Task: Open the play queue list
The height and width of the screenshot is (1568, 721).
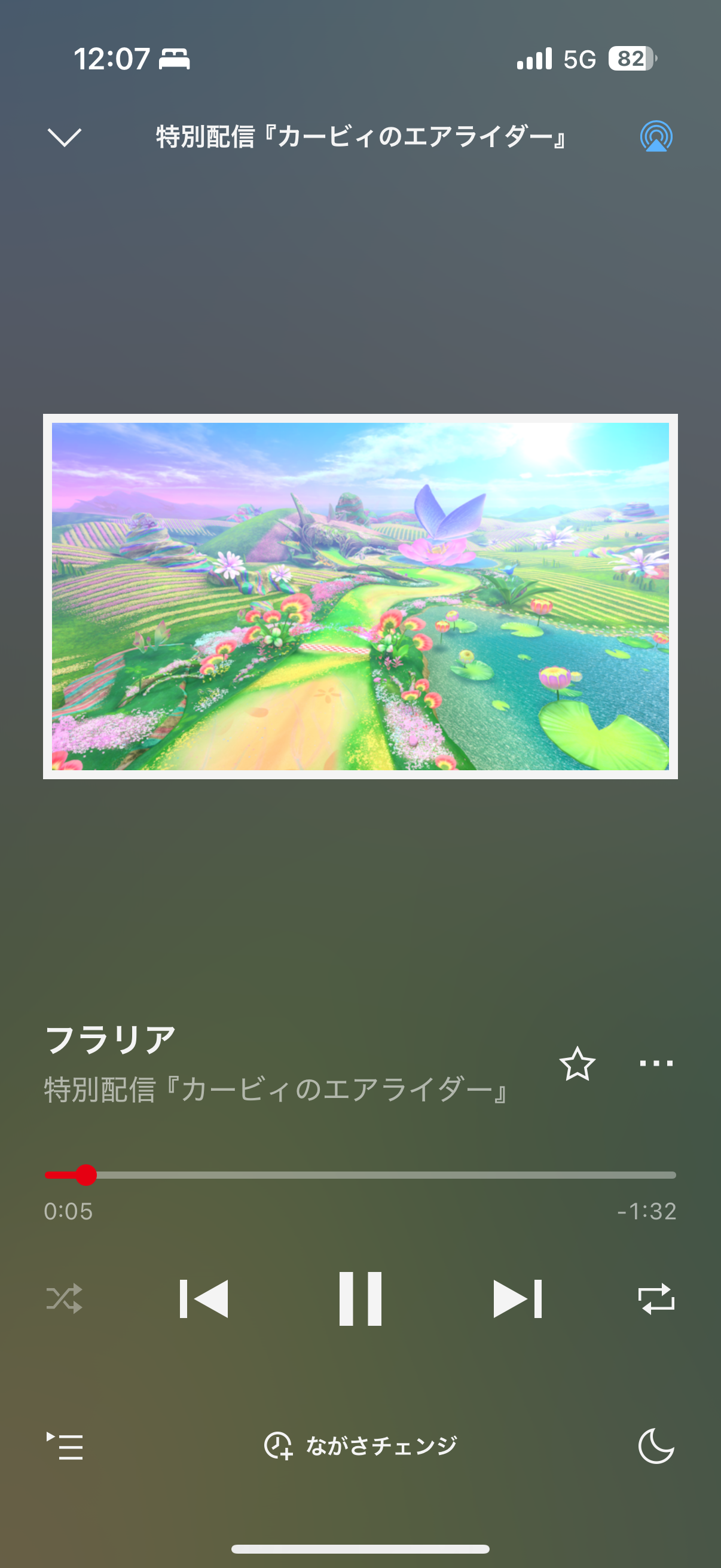Action: point(65,1445)
